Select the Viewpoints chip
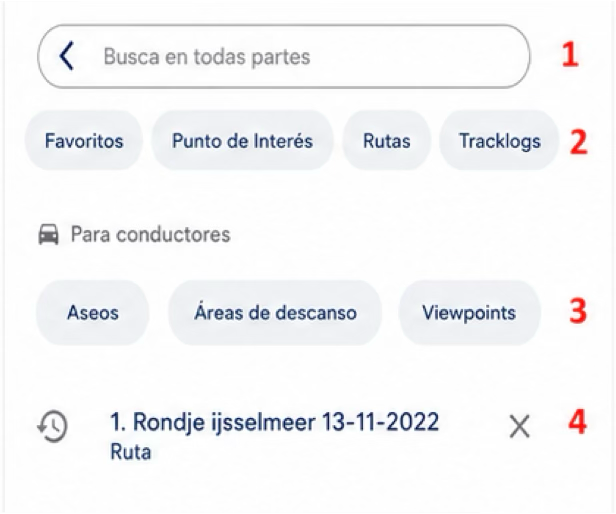Image resolution: width=616 pixels, height=514 pixels. point(469,313)
